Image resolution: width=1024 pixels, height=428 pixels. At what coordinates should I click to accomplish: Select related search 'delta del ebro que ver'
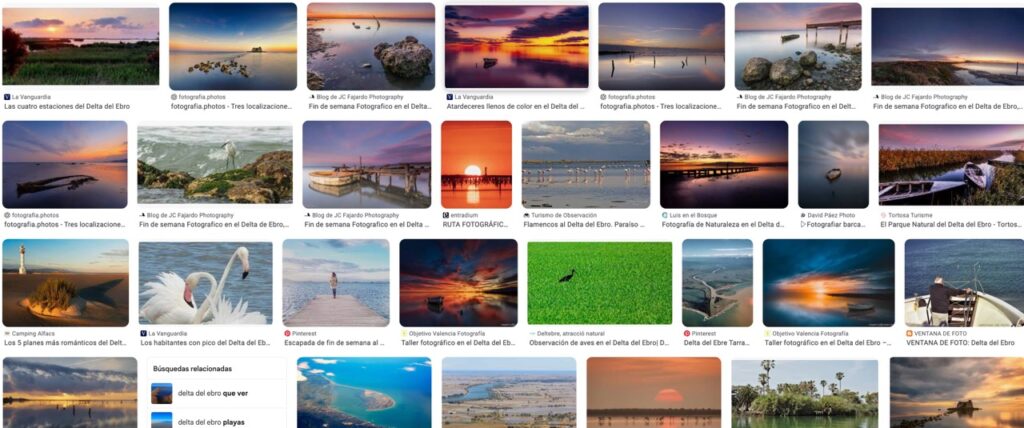[x=213, y=393]
